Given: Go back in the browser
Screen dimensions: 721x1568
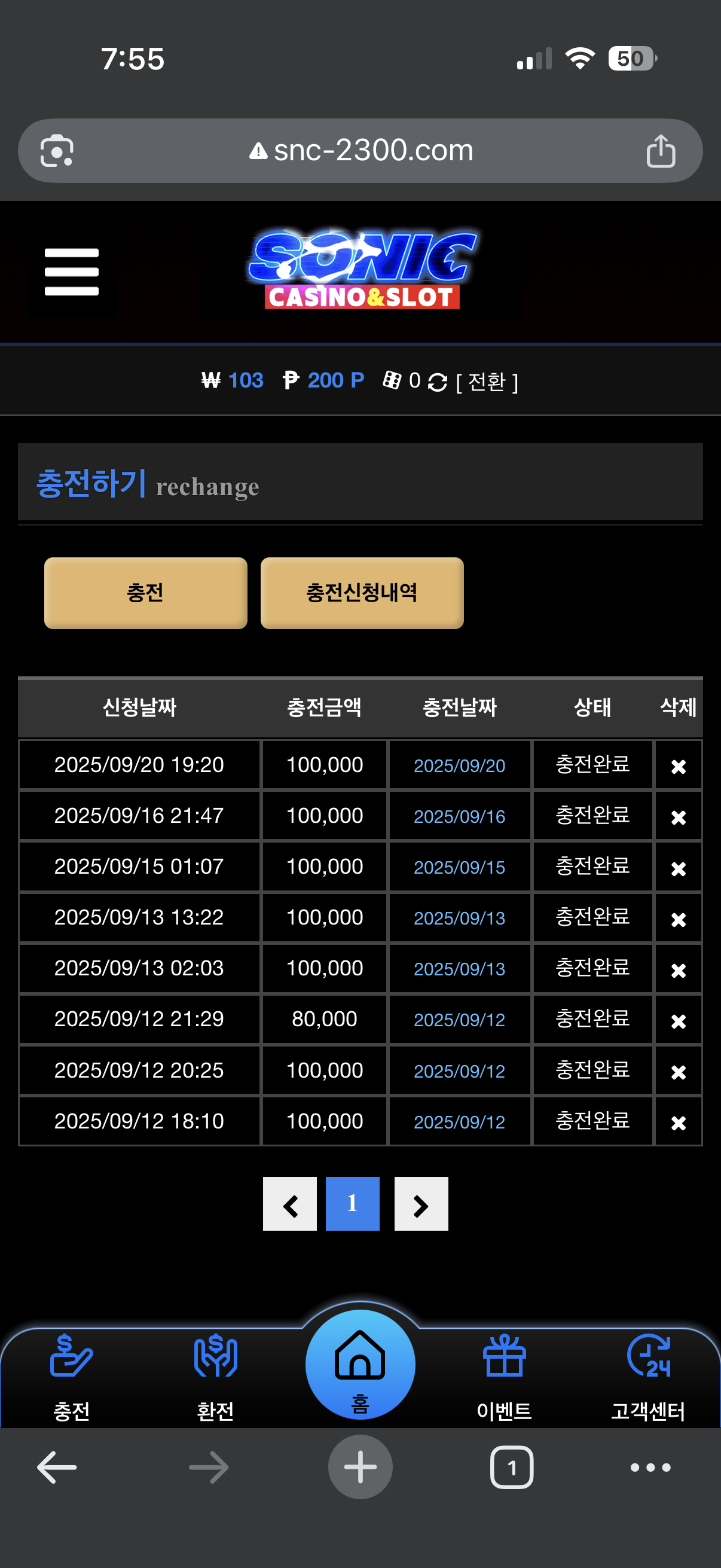Looking at the screenshot, I should point(57,1466).
